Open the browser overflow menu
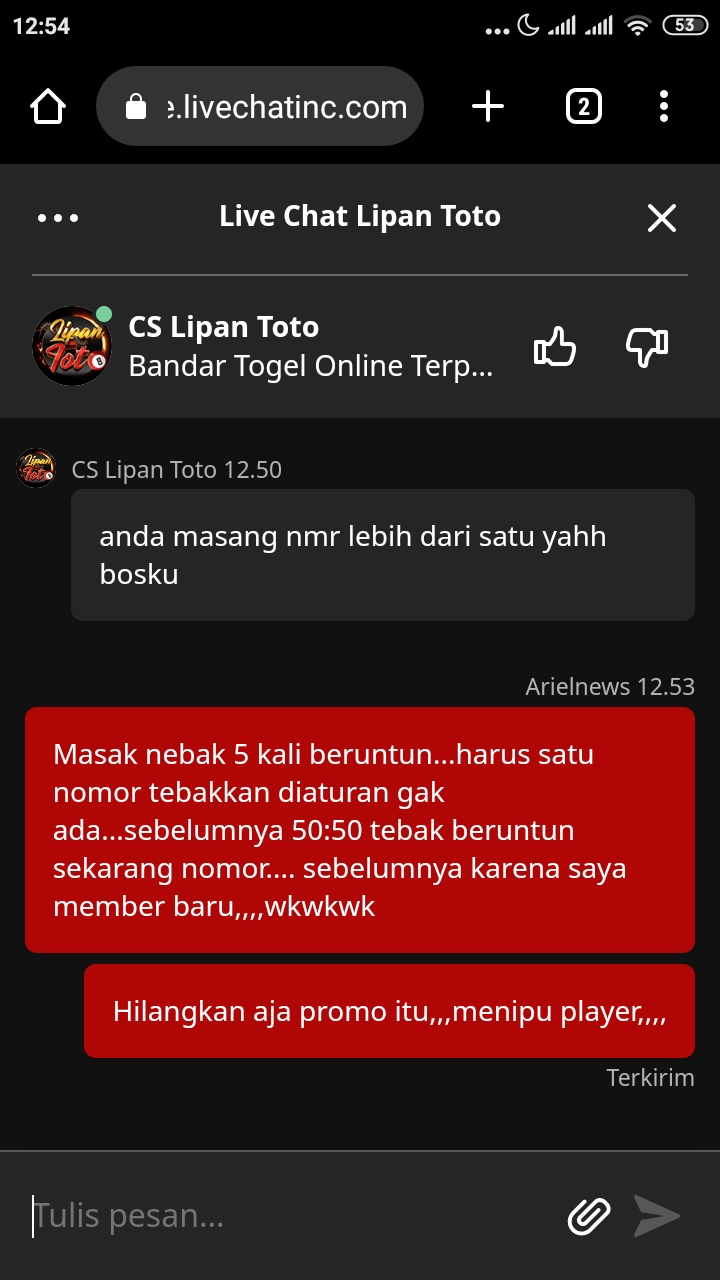This screenshot has width=720, height=1280. pos(664,106)
